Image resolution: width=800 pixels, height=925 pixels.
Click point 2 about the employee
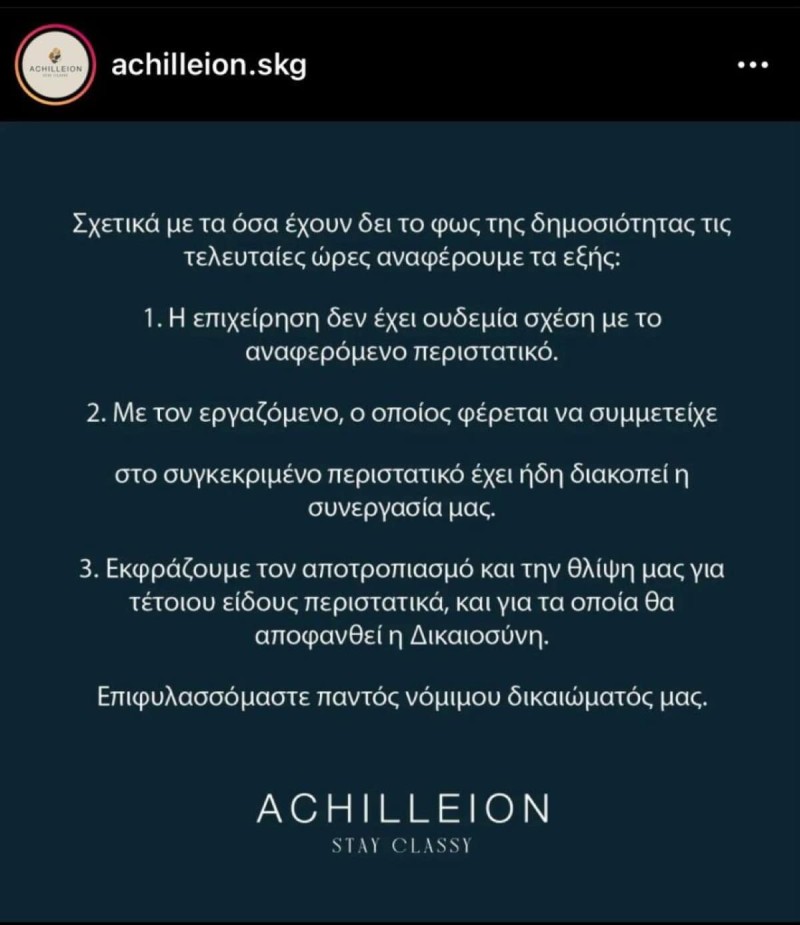tap(400, 412)
